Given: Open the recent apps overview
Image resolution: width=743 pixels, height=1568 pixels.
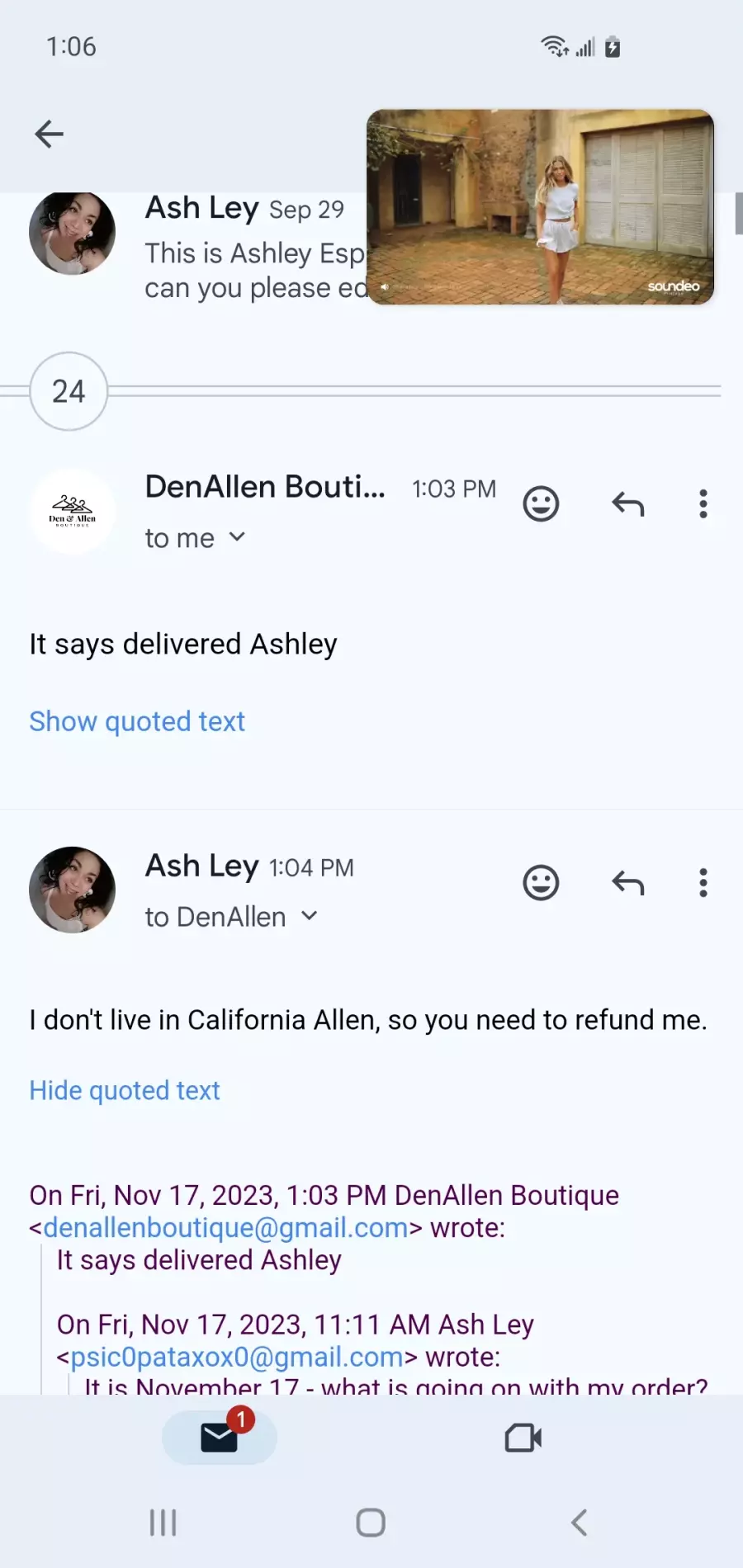Looking at the screenshot, I should click(163, 1523).
